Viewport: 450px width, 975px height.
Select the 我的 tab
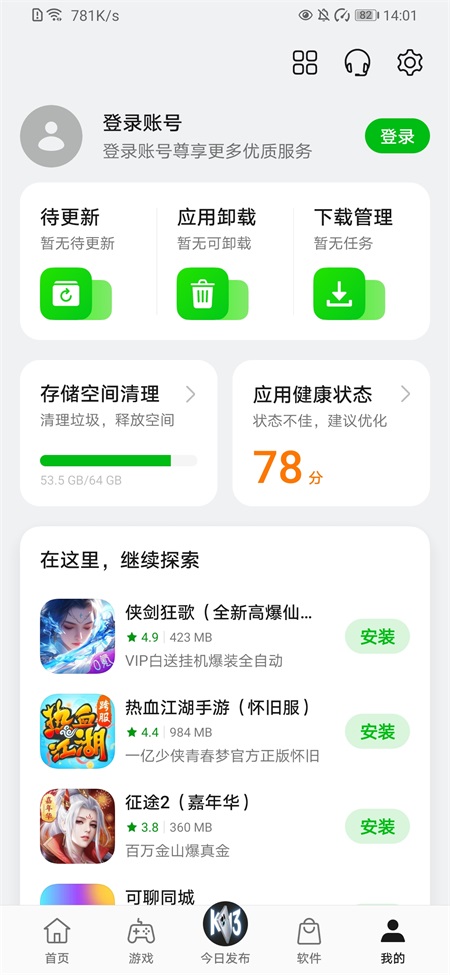(x=393, y=941)
